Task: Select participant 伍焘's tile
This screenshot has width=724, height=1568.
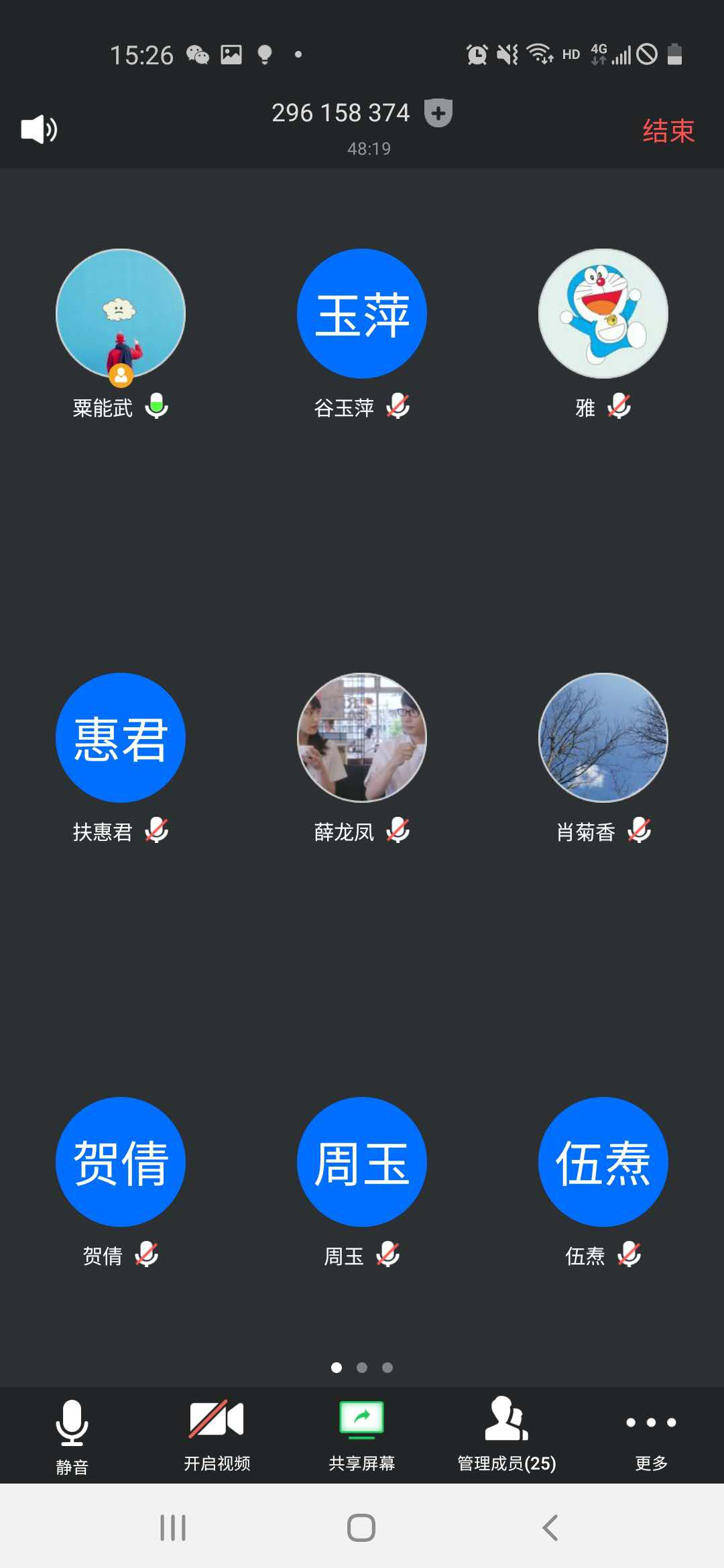Action: [603, 1162]
